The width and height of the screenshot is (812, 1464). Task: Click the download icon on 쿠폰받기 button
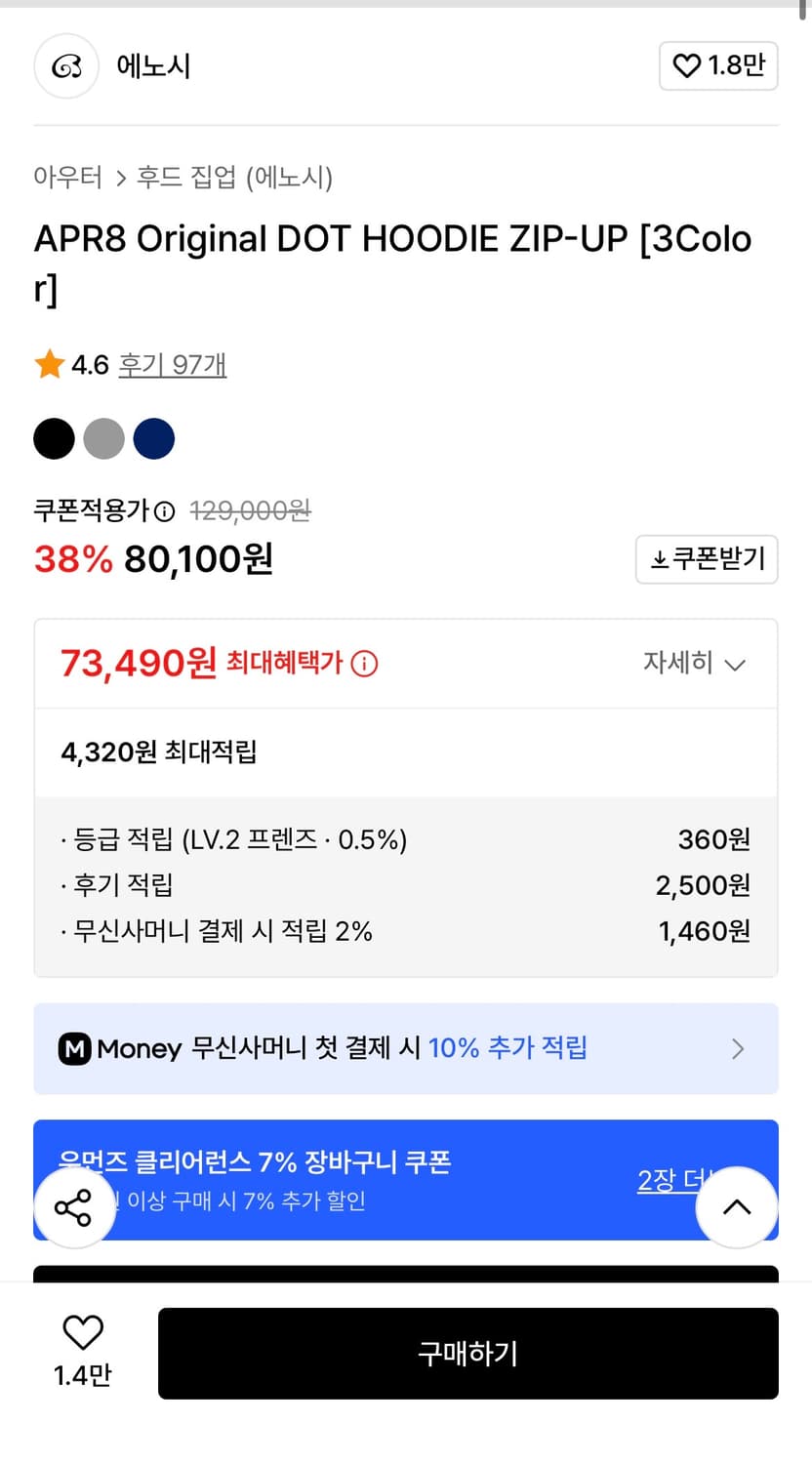coord(660,559)
